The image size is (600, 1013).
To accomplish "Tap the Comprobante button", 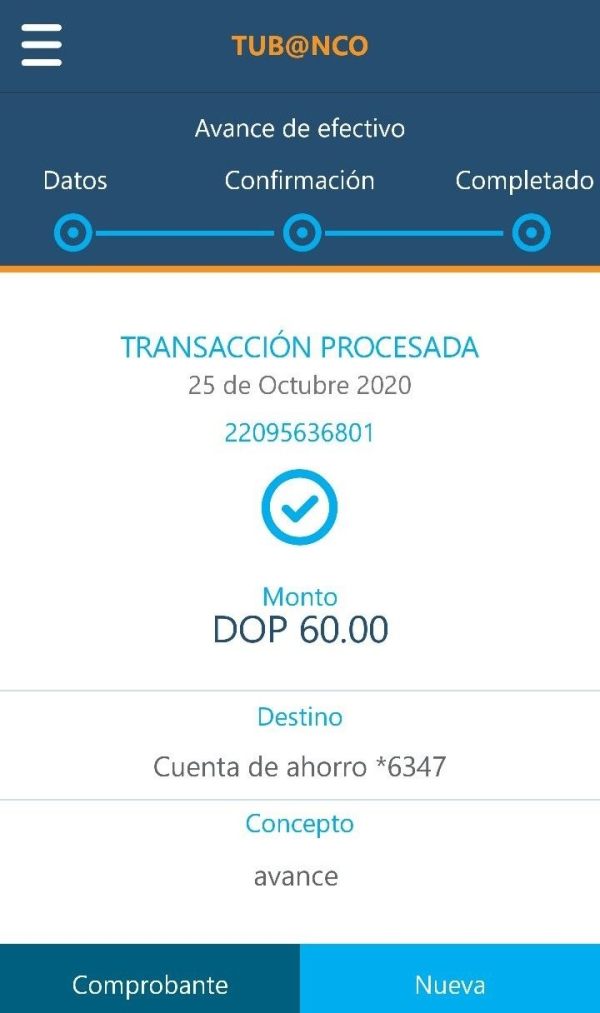I will tap(150, 979).
